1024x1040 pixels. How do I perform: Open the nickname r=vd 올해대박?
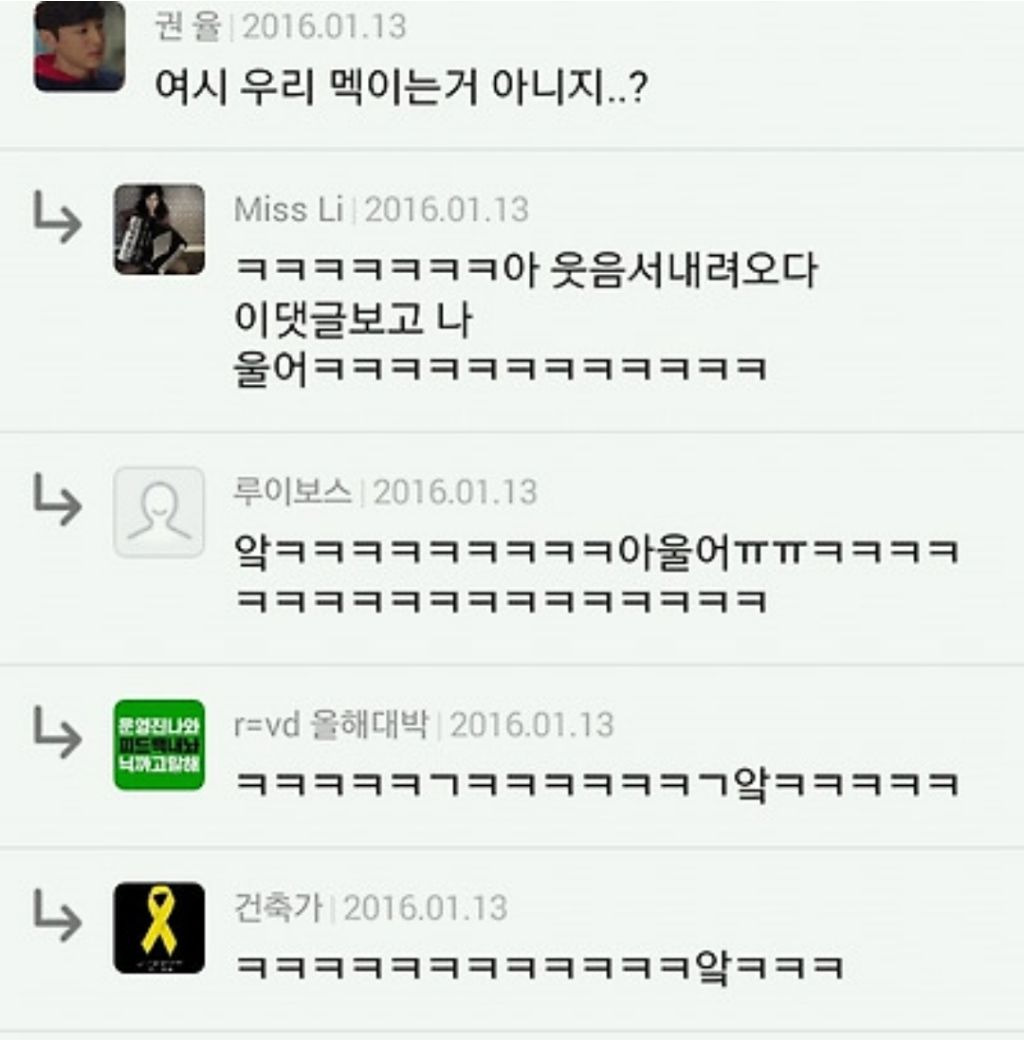331,725
